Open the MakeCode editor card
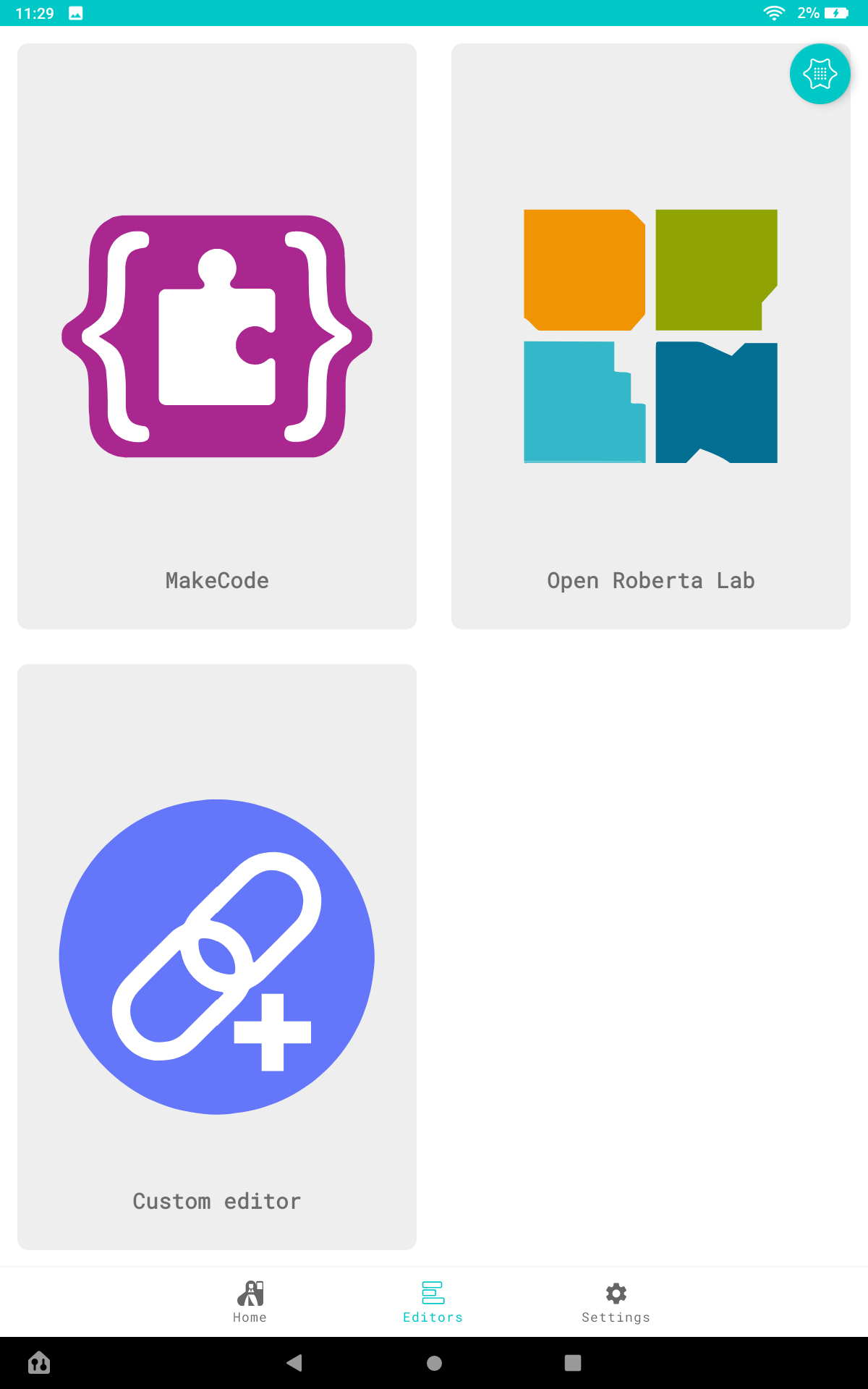Viewport: 868px width, 1389px height. point(217,336)
